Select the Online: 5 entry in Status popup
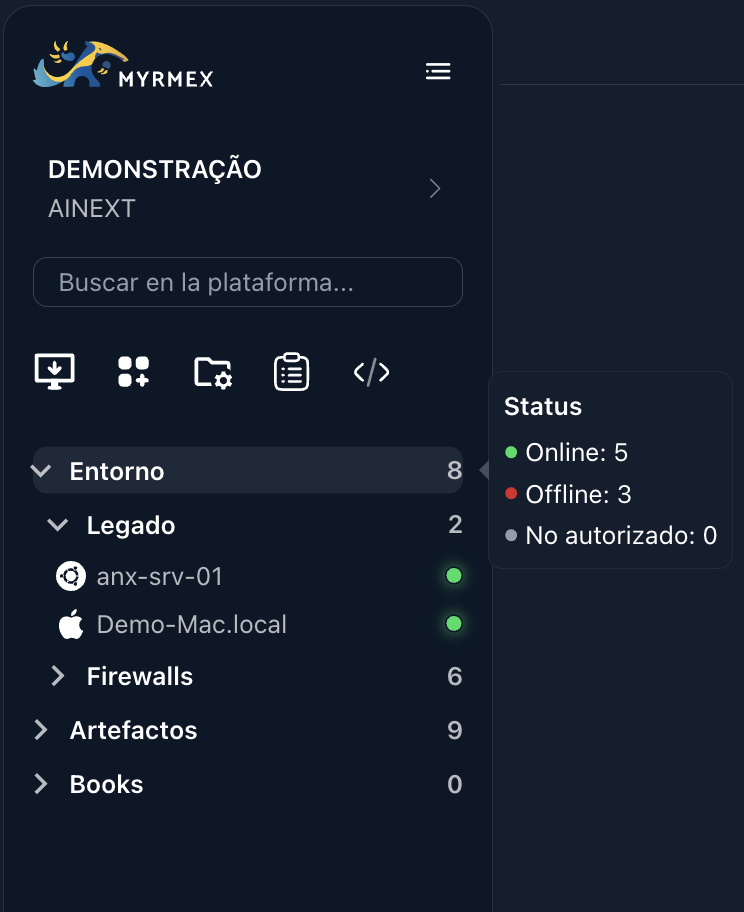 click(x=577, y=452)
